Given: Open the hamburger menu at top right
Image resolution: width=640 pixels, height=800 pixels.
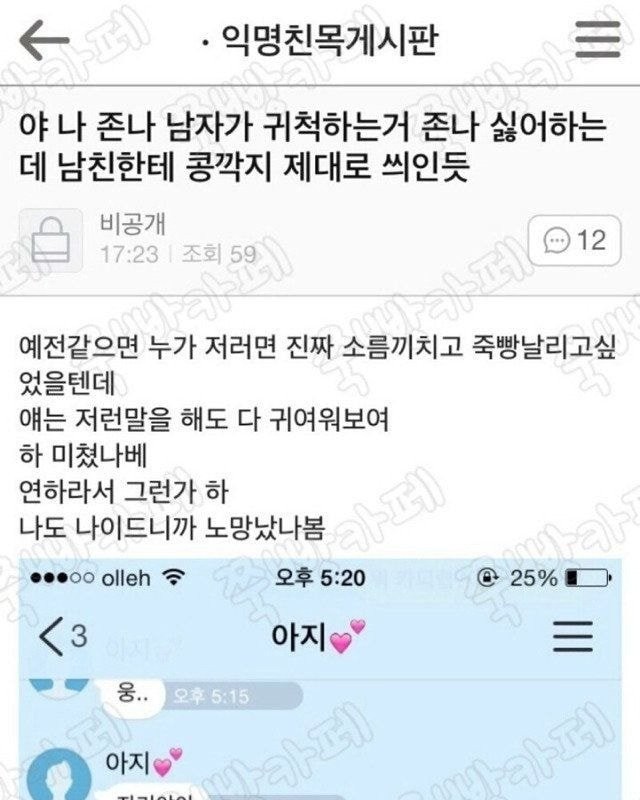Looking at the screenshot, I should point(599,41).
